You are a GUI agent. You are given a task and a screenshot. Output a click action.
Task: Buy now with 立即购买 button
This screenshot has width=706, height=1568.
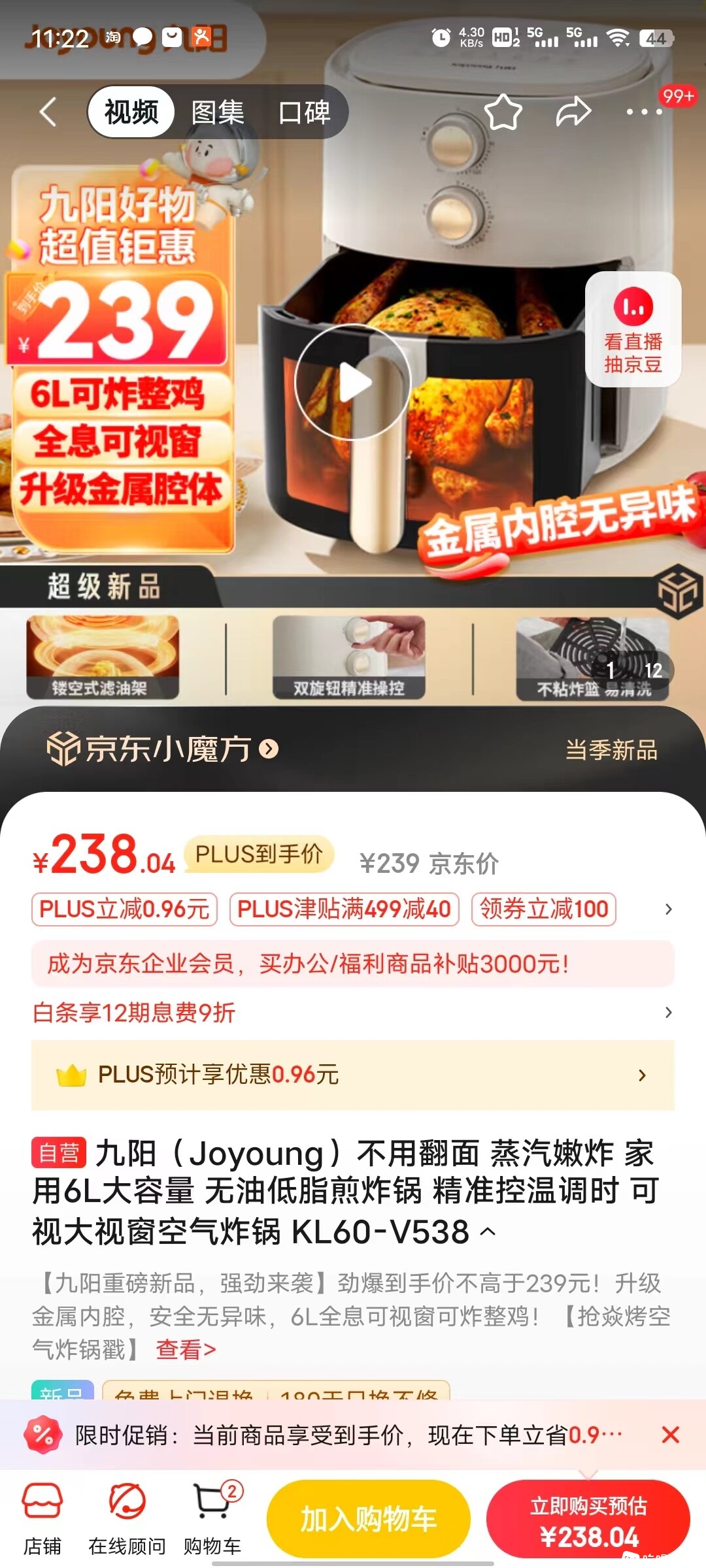588,1520
